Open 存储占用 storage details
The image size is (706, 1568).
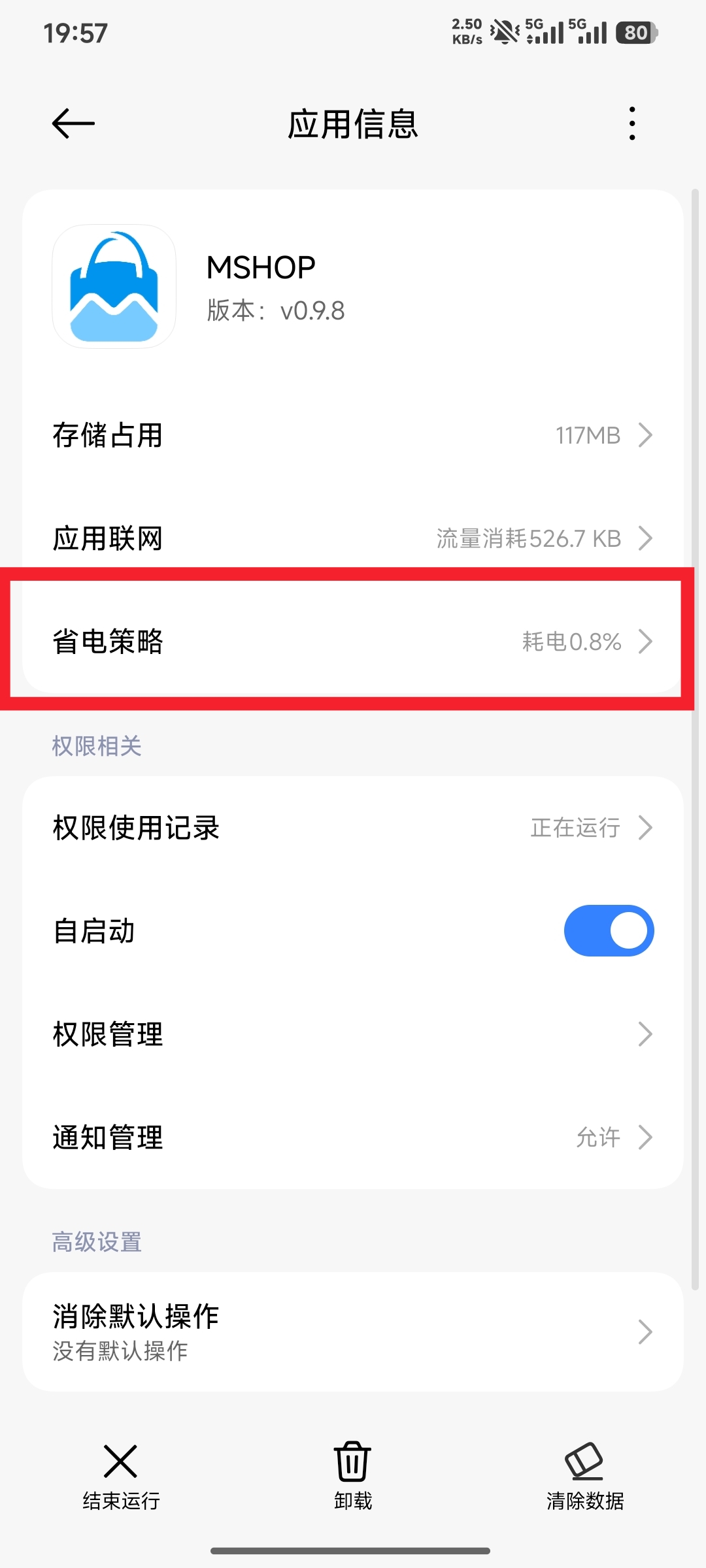[x=353, y=435]
